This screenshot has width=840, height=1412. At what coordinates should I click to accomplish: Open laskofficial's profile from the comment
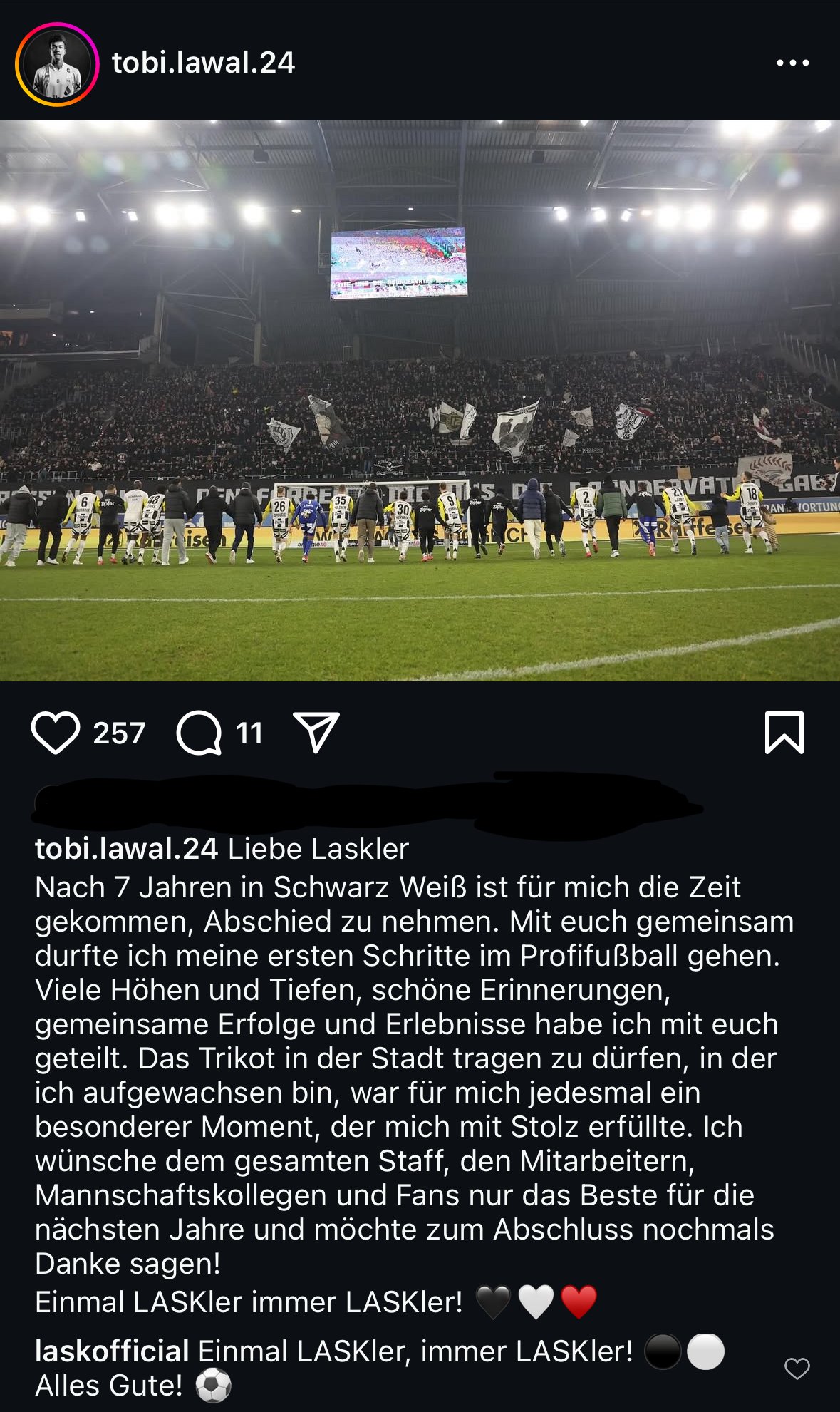pyautogui.click(x=112, y=1351)
